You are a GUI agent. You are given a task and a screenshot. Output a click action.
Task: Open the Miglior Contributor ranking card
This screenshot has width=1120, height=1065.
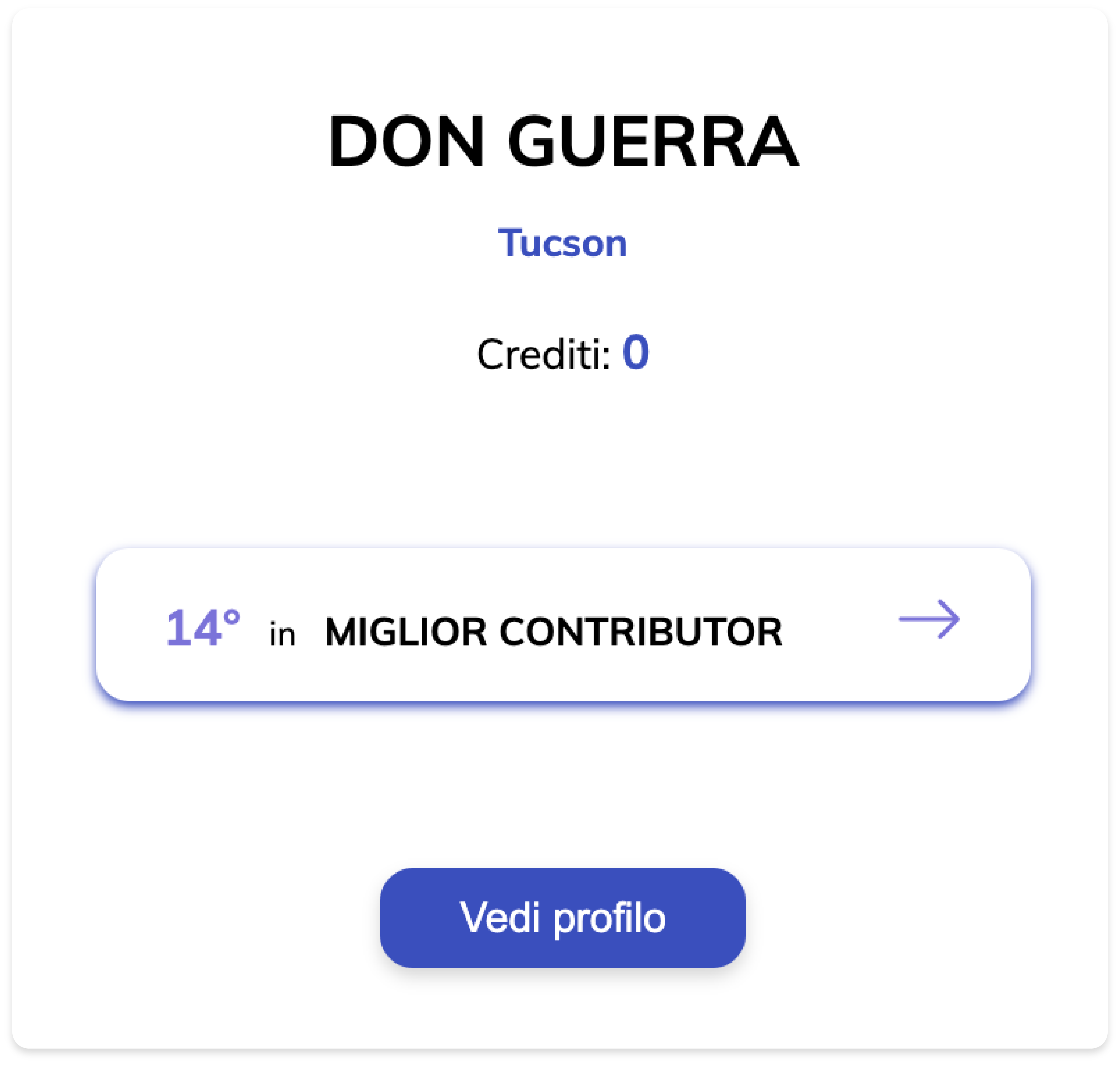[x=562, y=625]
